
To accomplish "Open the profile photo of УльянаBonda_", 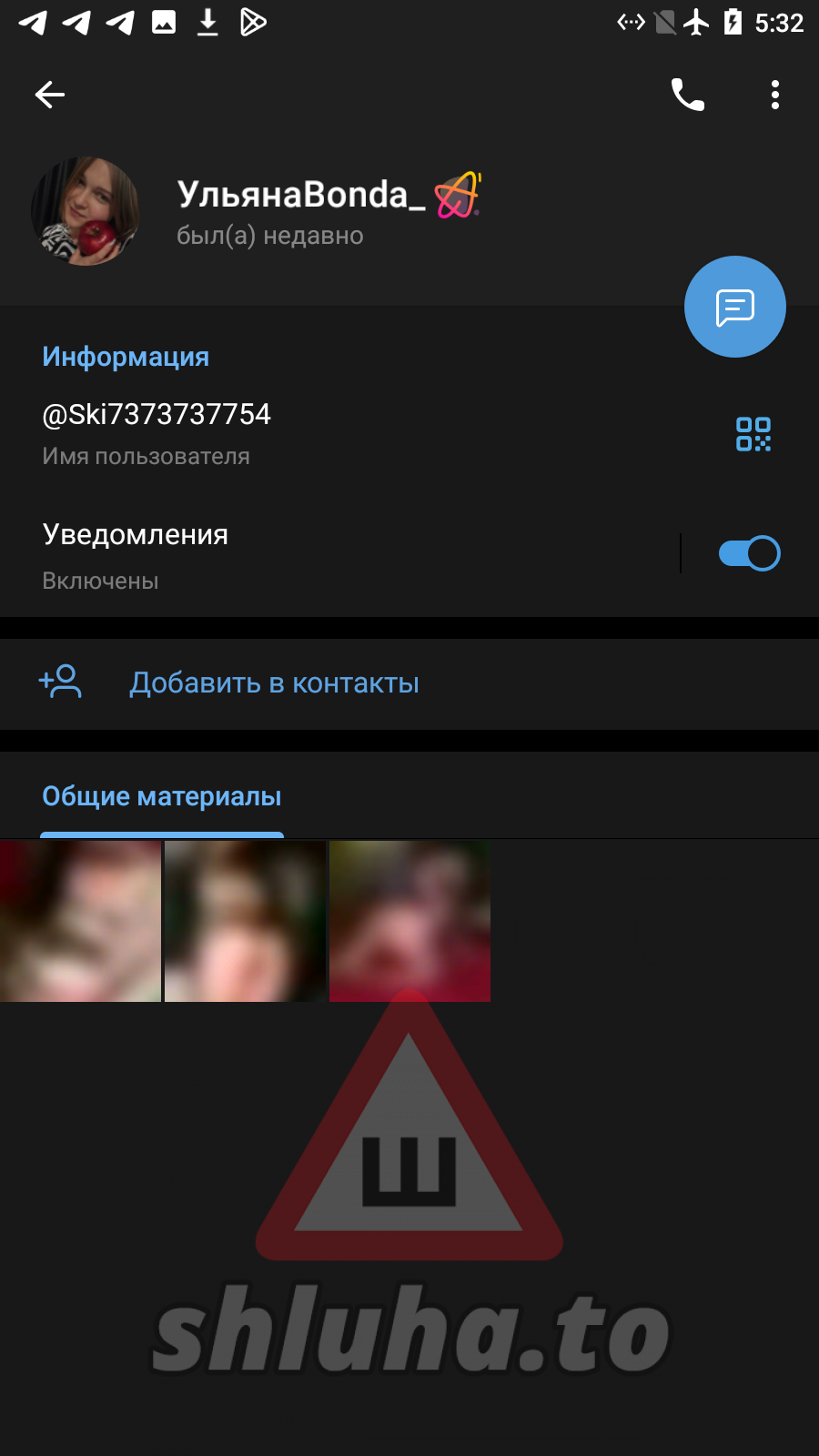I will [x=86, y=211].
